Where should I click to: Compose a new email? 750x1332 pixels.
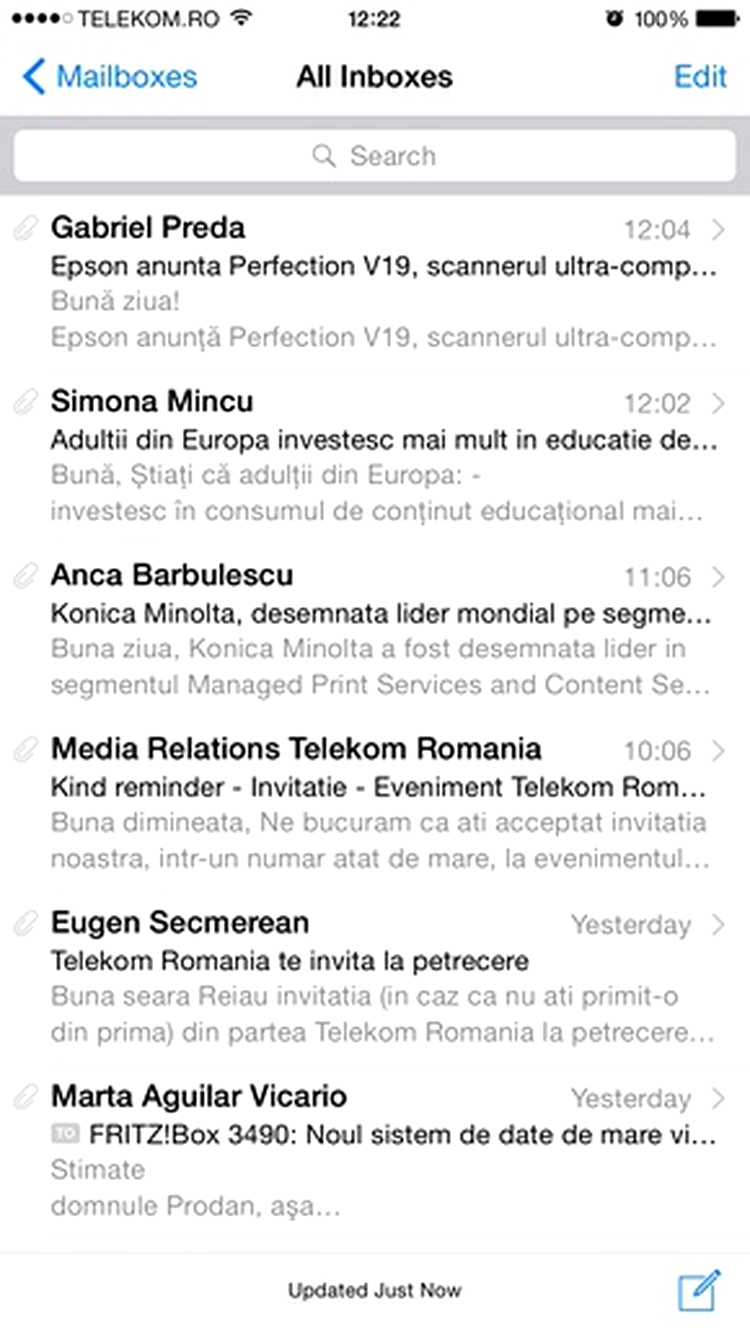point(699,1289)
